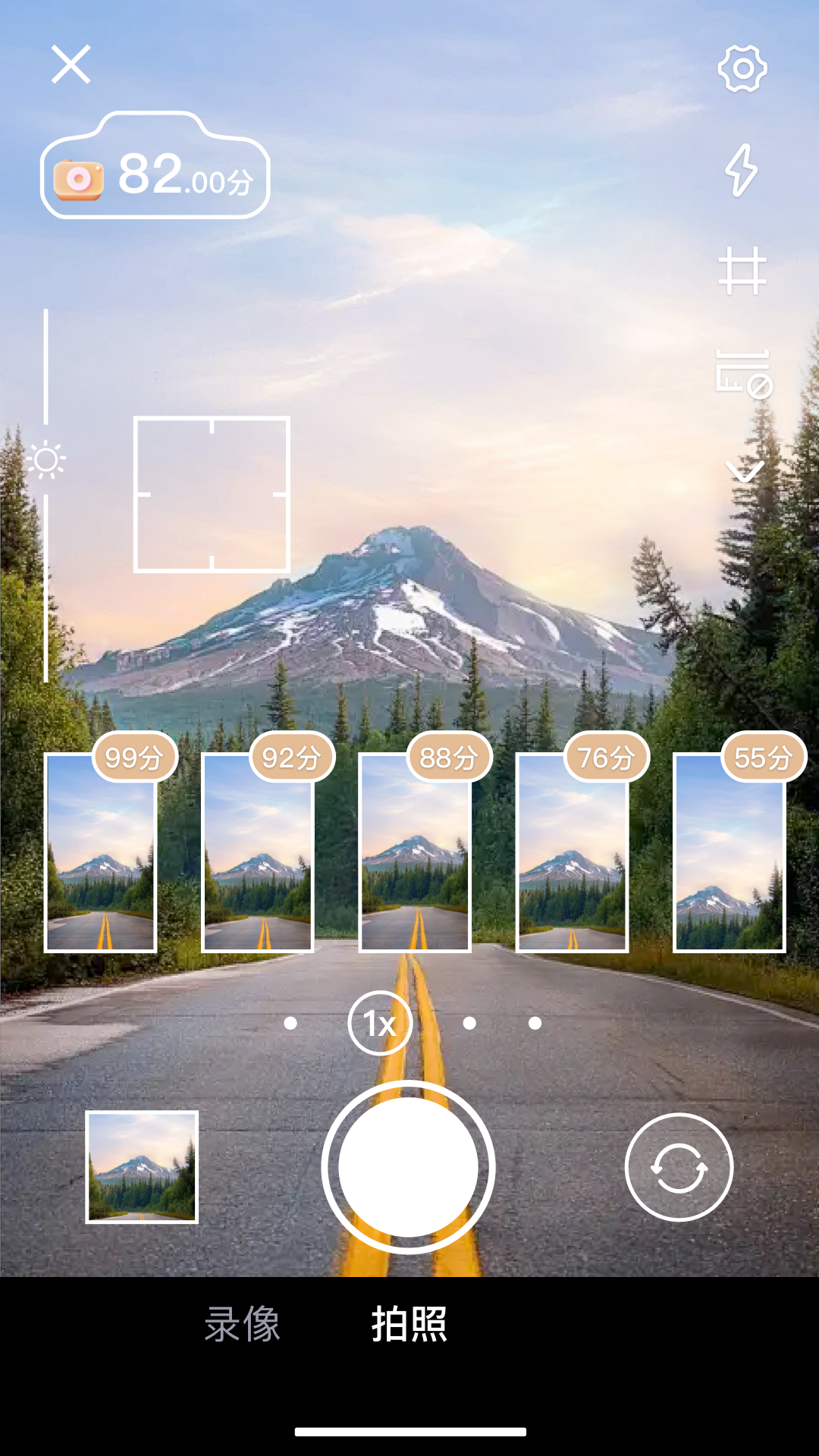This screenshot has height=1456, width=819.
Task: Select the 拍照 photo mode
Action: coord(409,1324)
